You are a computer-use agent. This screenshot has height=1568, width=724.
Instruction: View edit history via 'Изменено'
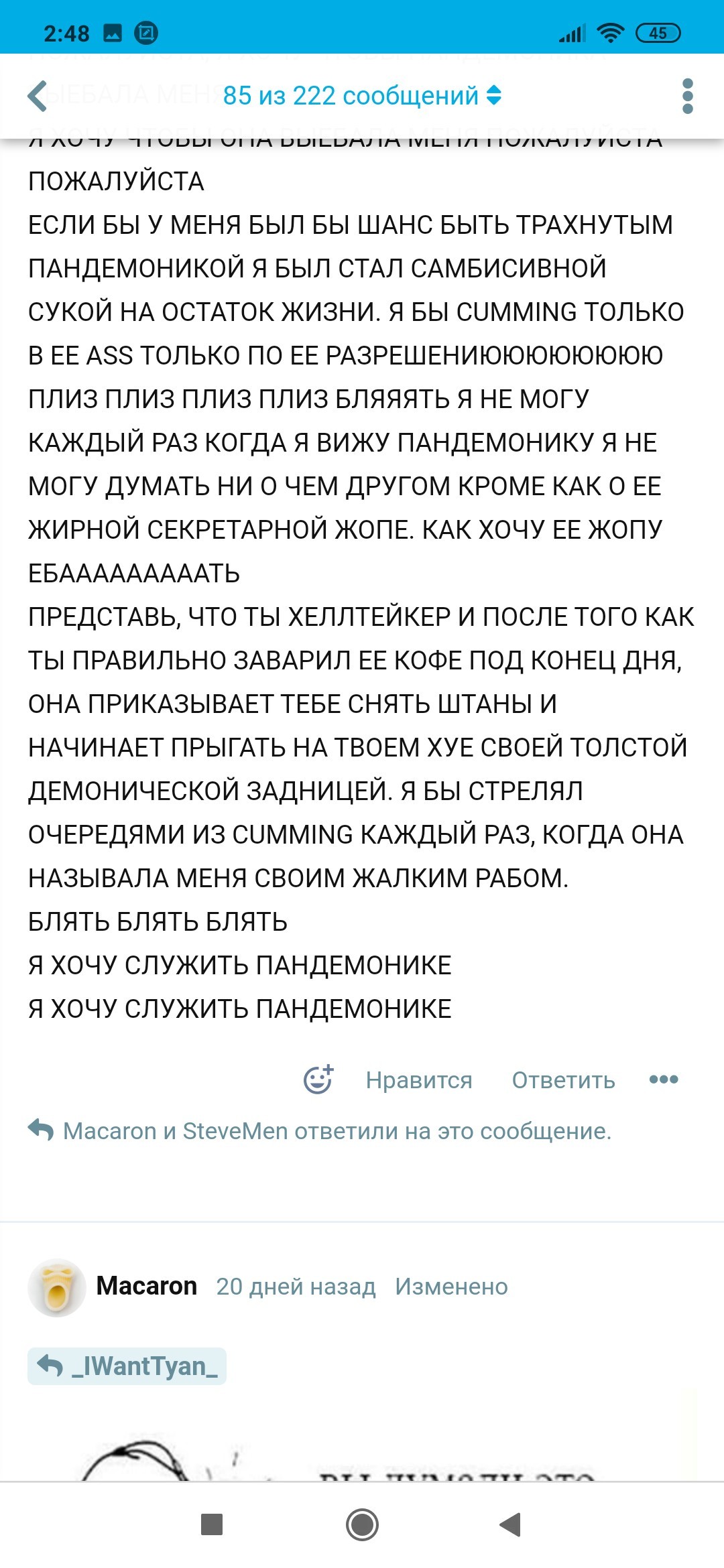pos(451,1287)
